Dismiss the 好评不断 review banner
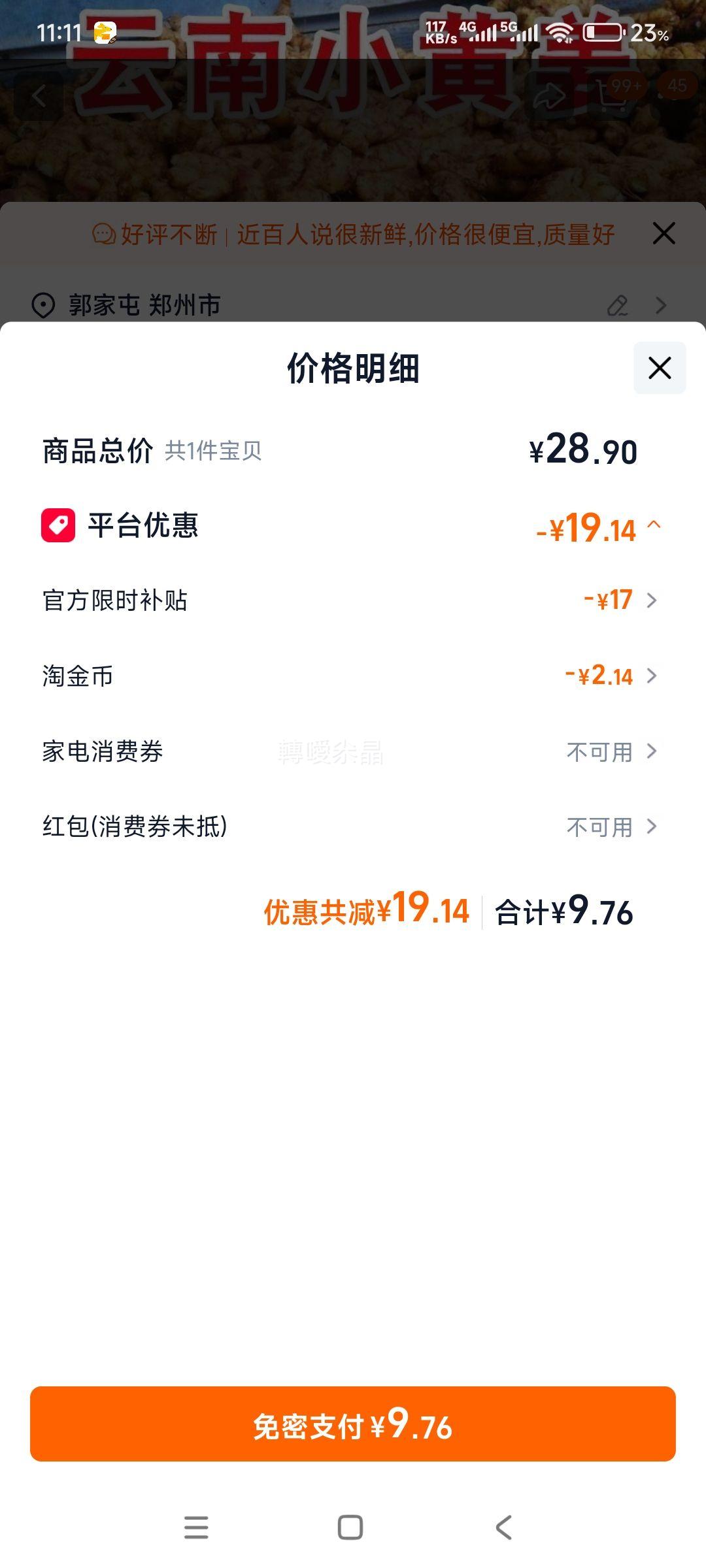Image resolution: width=706 pixels, height=1568 pixels. point(664,233)
